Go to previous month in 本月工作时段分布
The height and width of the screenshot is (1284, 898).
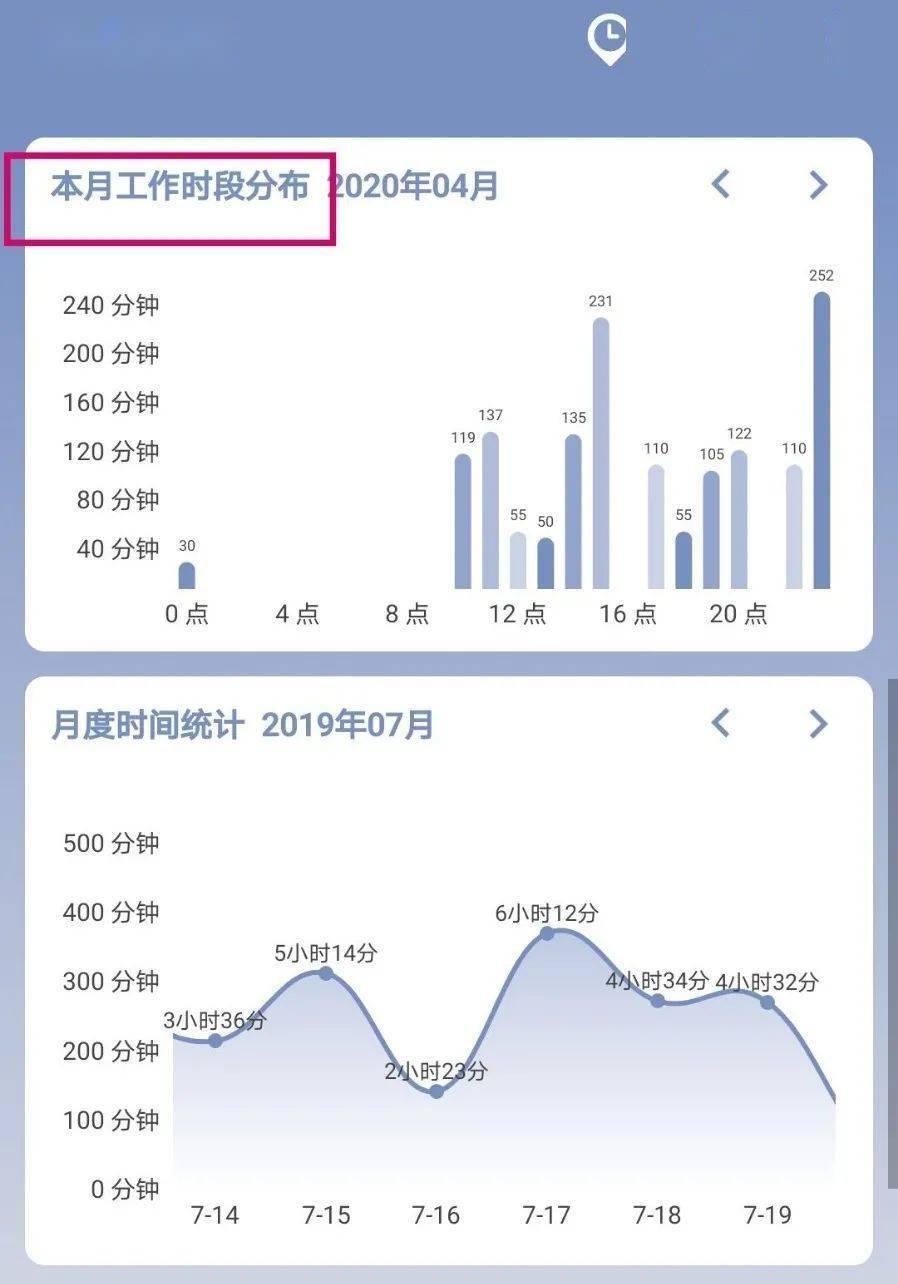click(x=720, y=185)
